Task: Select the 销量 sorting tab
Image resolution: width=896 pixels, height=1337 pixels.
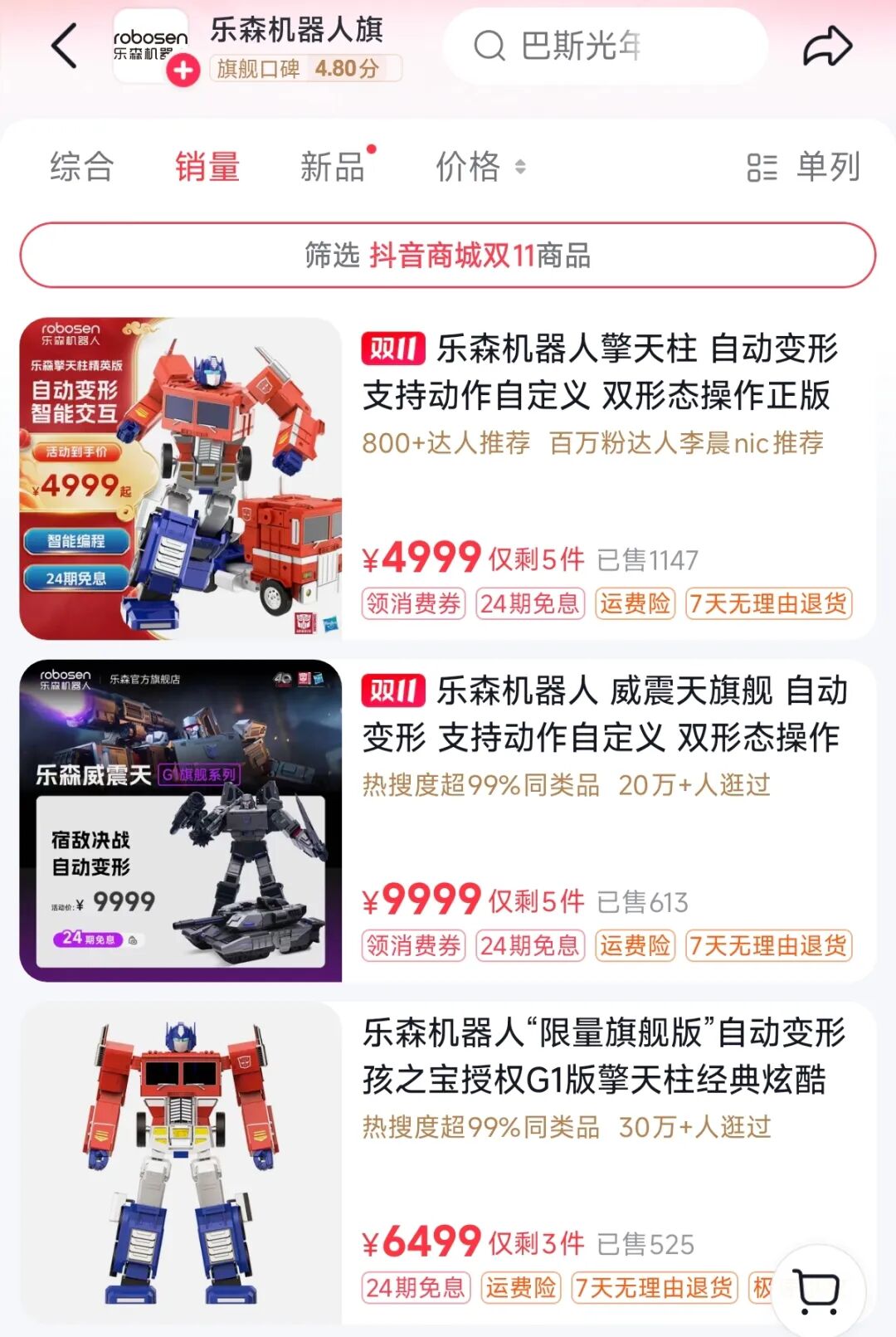Action: pyautogui.click(x=207, y=167)
